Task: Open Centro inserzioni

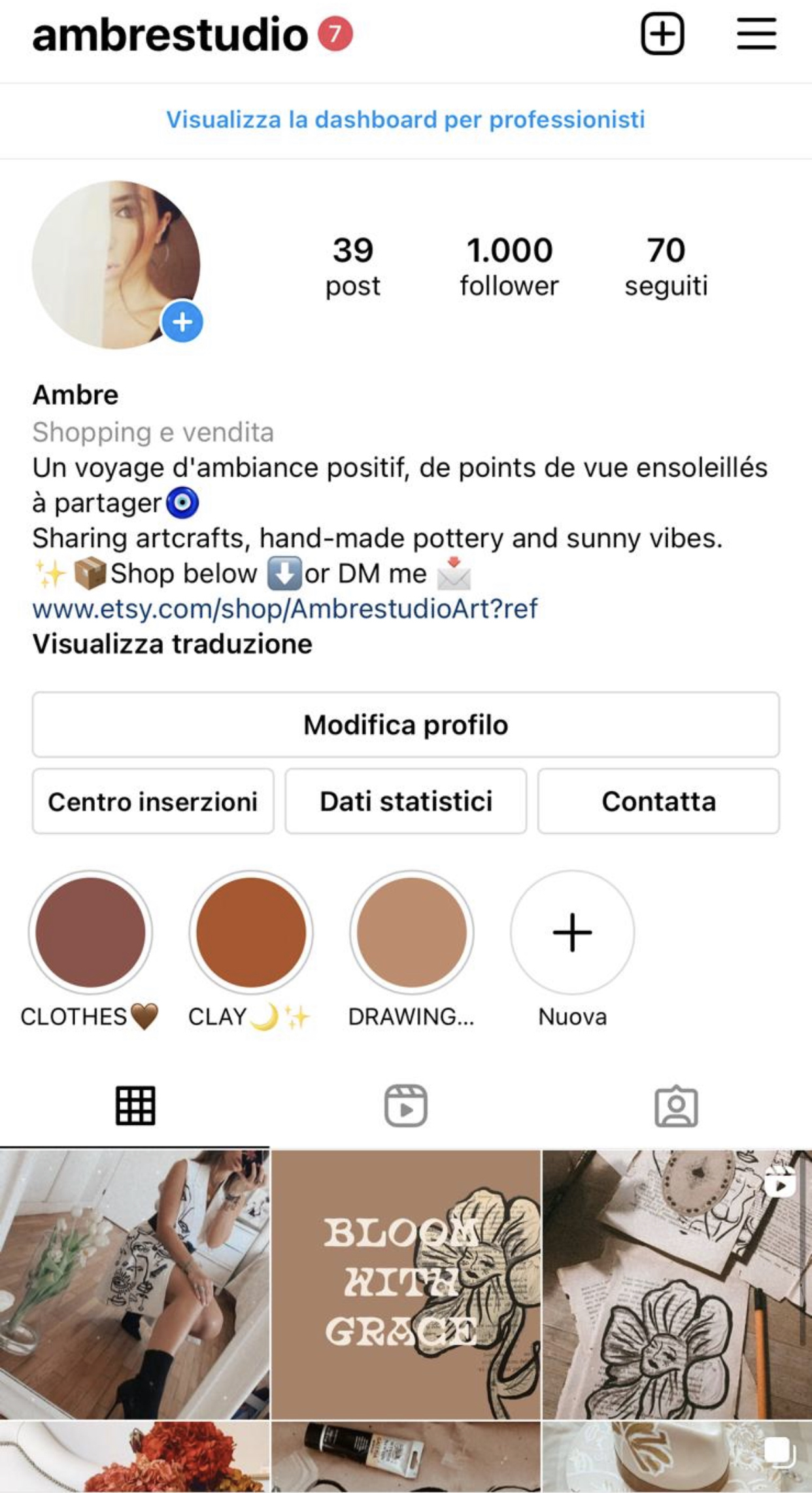Action: [x=153, y=801]
